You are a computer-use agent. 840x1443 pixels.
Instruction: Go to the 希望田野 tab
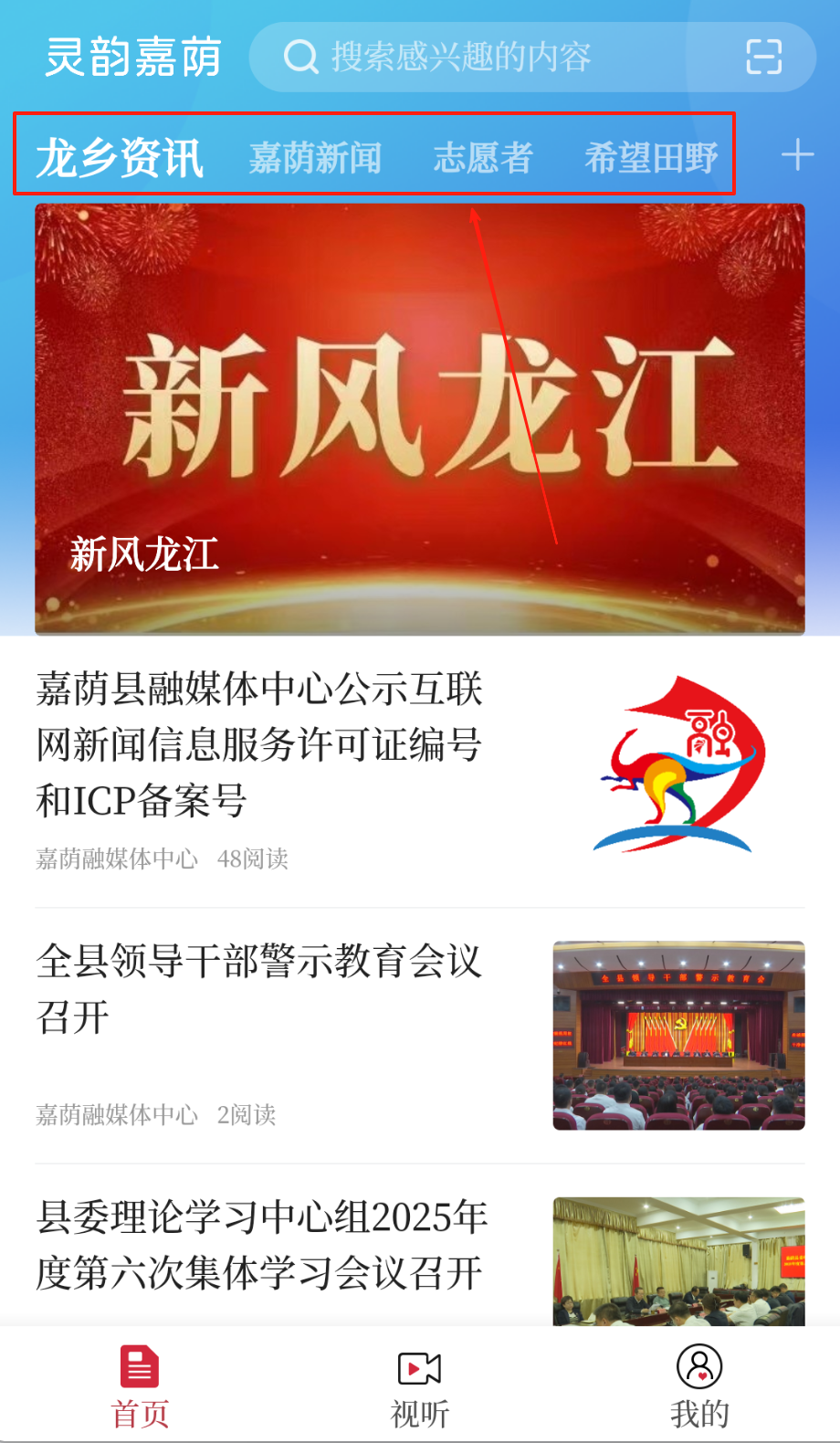click(x=650, y=157)
